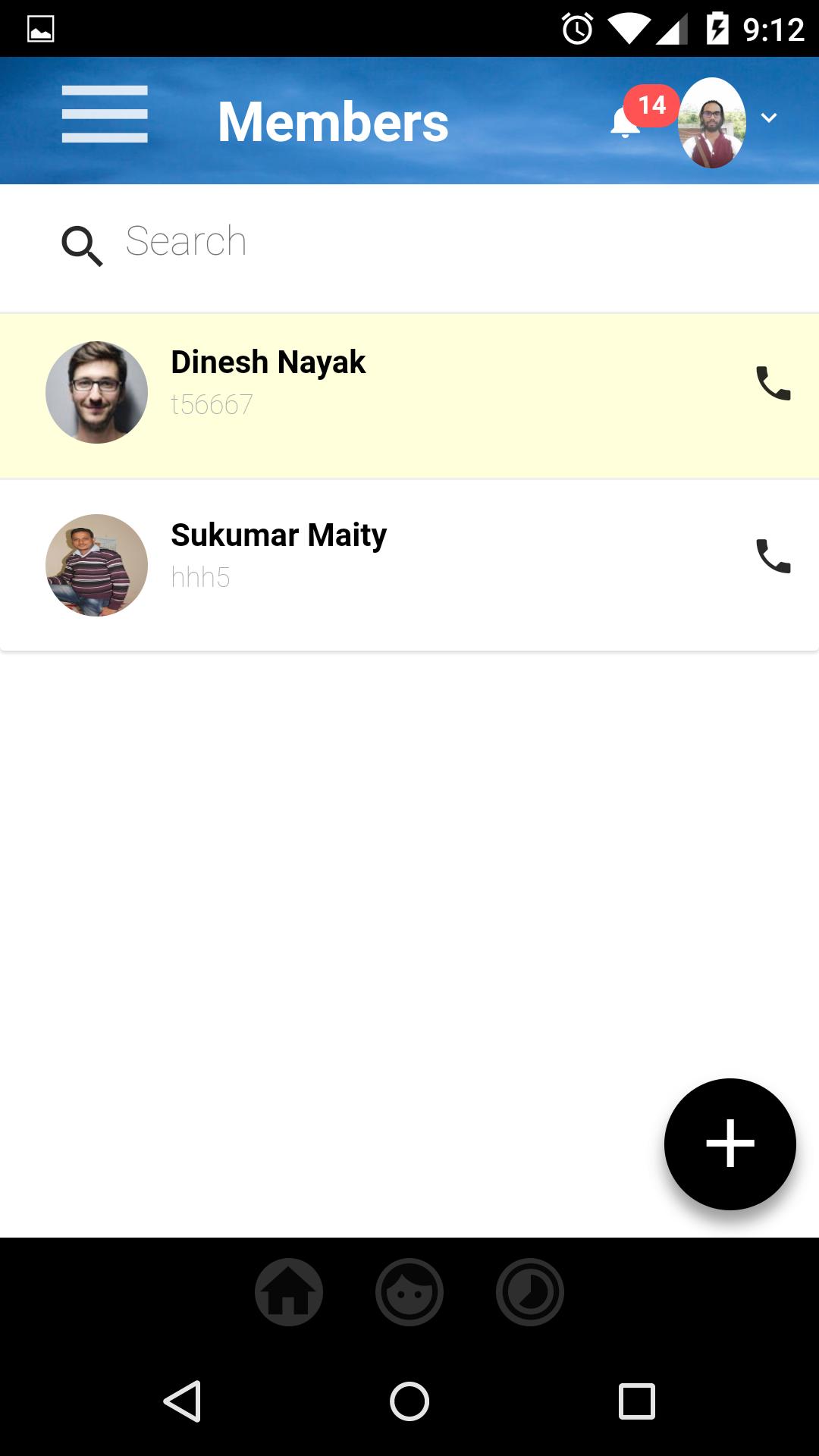
Task: Switch to the face icon tab
Action: [409, 1292]
